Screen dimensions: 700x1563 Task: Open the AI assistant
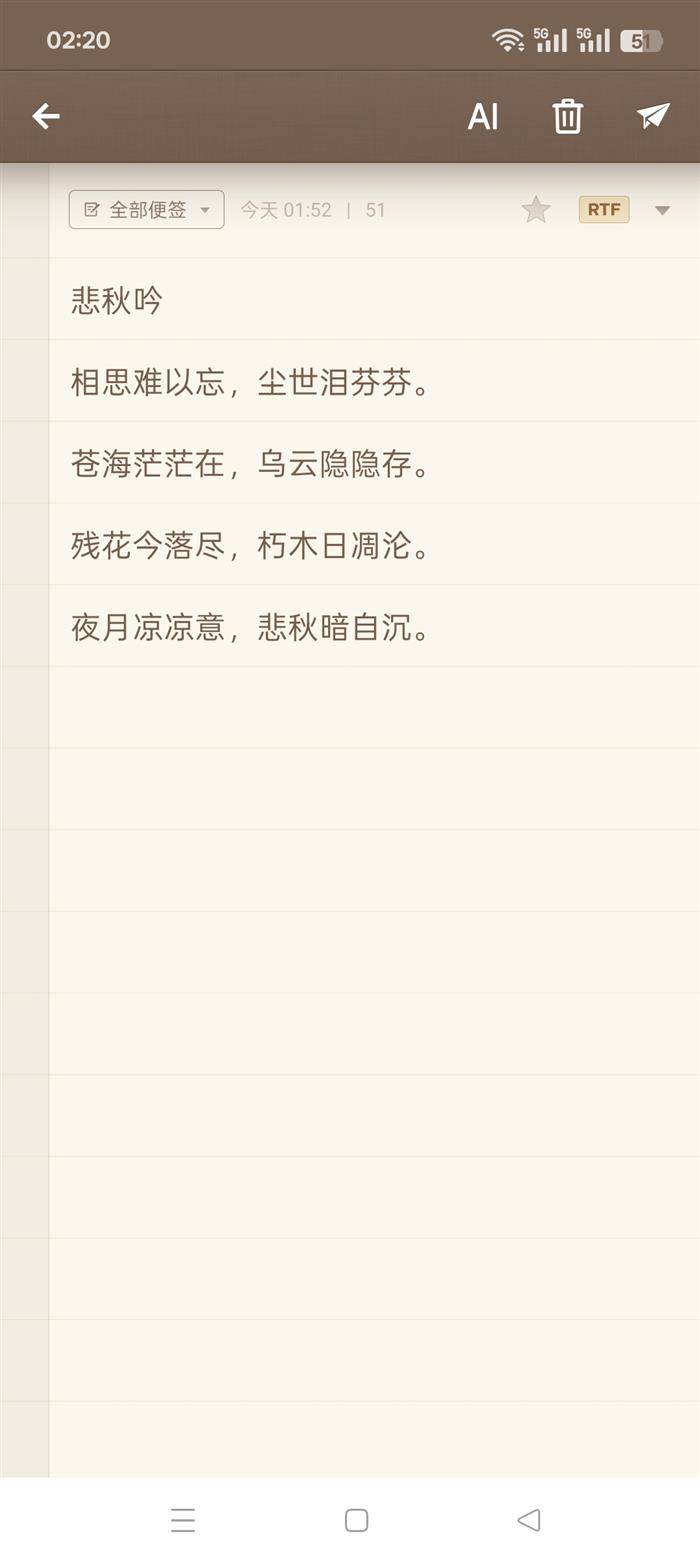483,117
